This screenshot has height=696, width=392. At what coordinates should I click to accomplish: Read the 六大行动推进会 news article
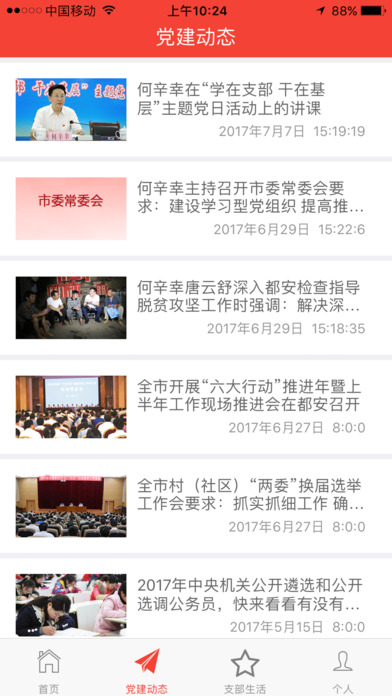click(x=196, y=407)
